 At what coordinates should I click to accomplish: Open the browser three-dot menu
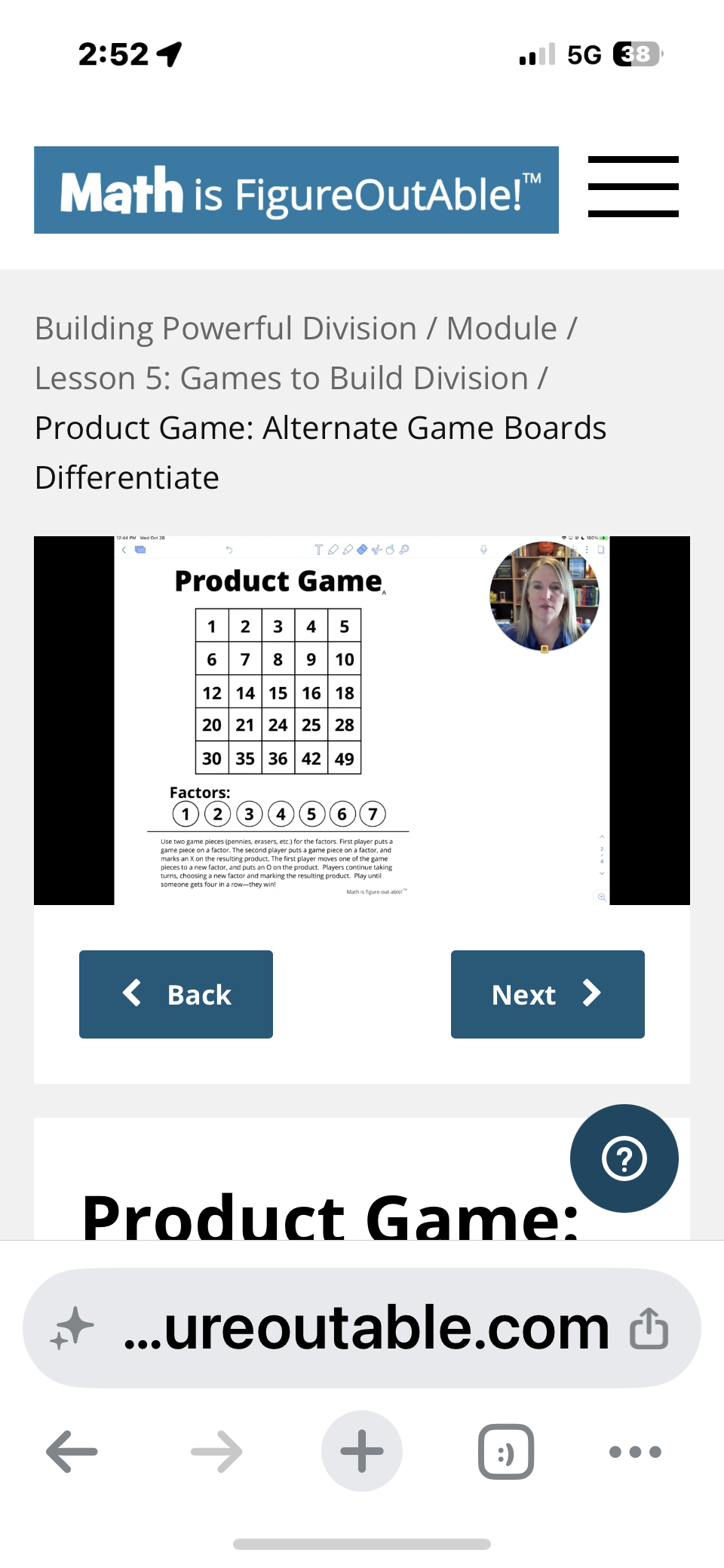coord(635,1451)
